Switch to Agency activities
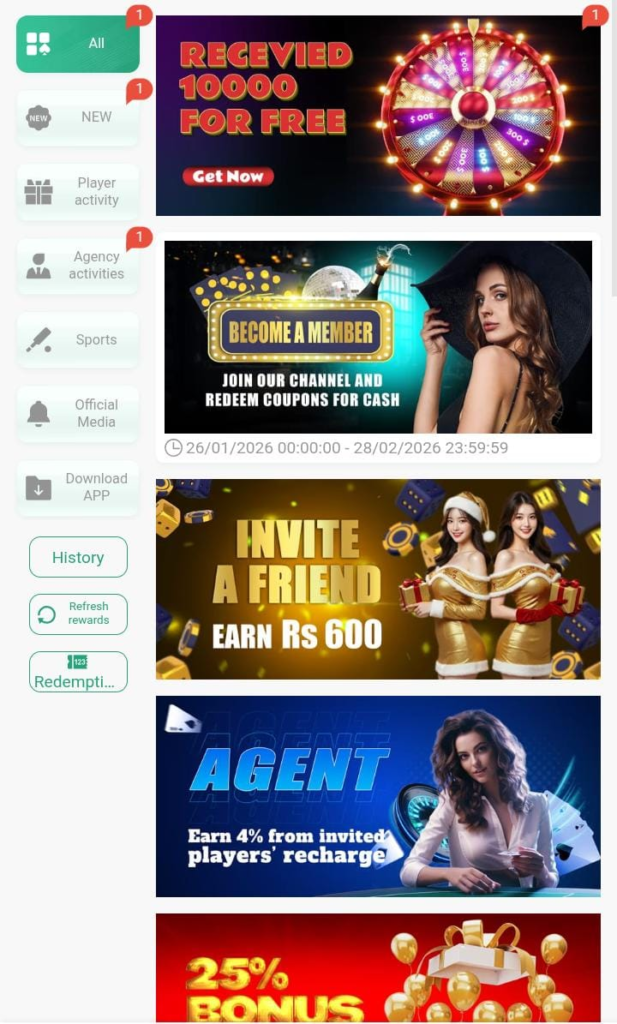Screen dimensions: 617x1024 click(x=78, y=265)
